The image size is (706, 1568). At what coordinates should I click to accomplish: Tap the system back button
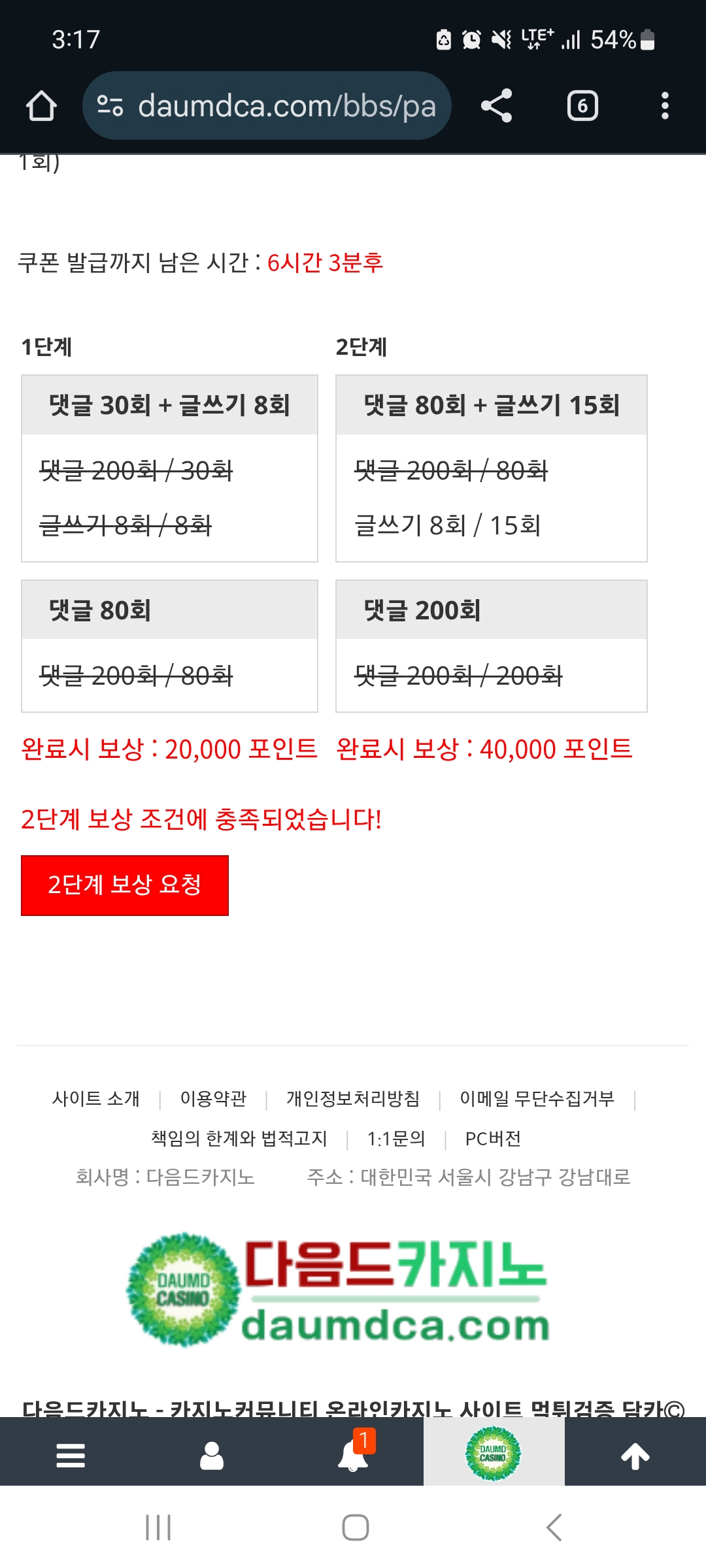[x=554, y=1527]
